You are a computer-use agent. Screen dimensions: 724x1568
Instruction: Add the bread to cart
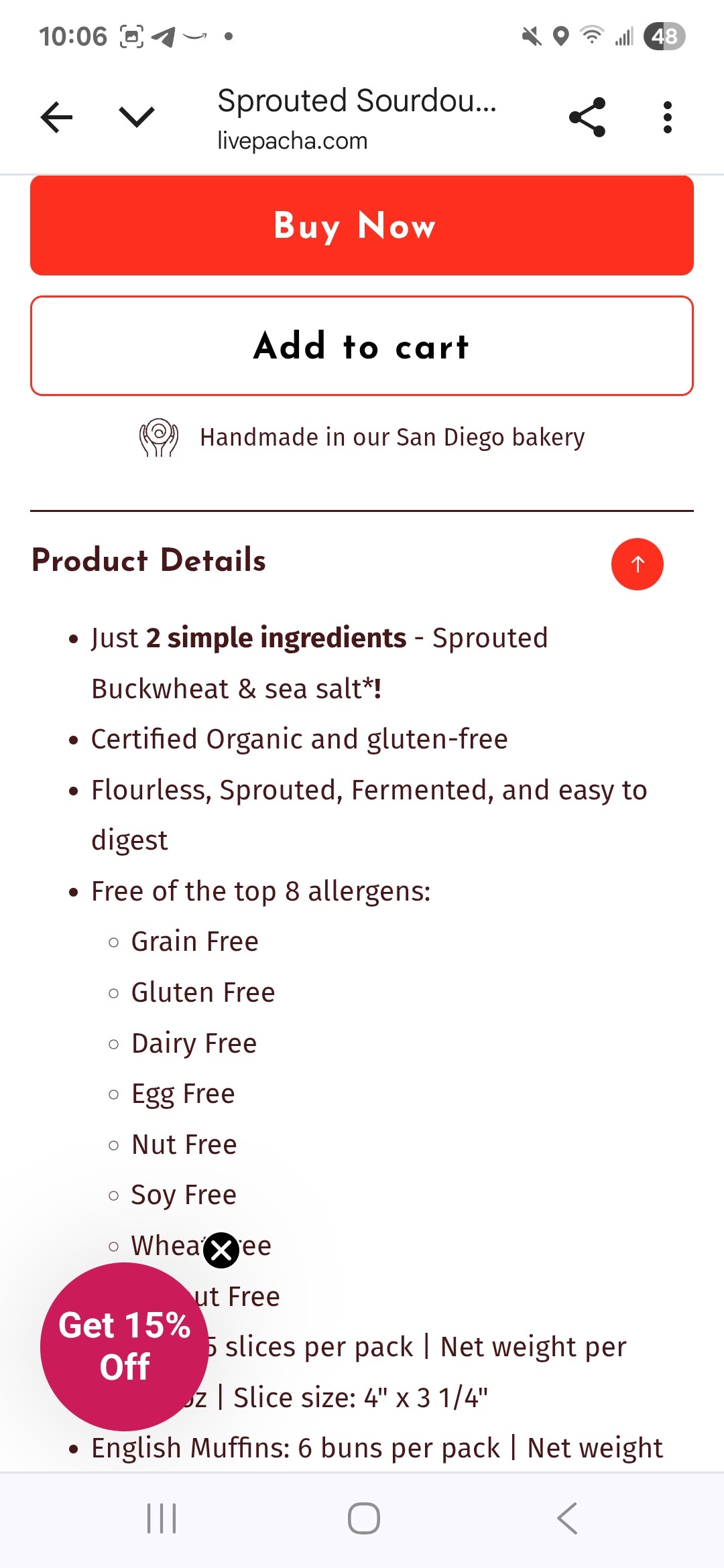click(x=362, y=346)
